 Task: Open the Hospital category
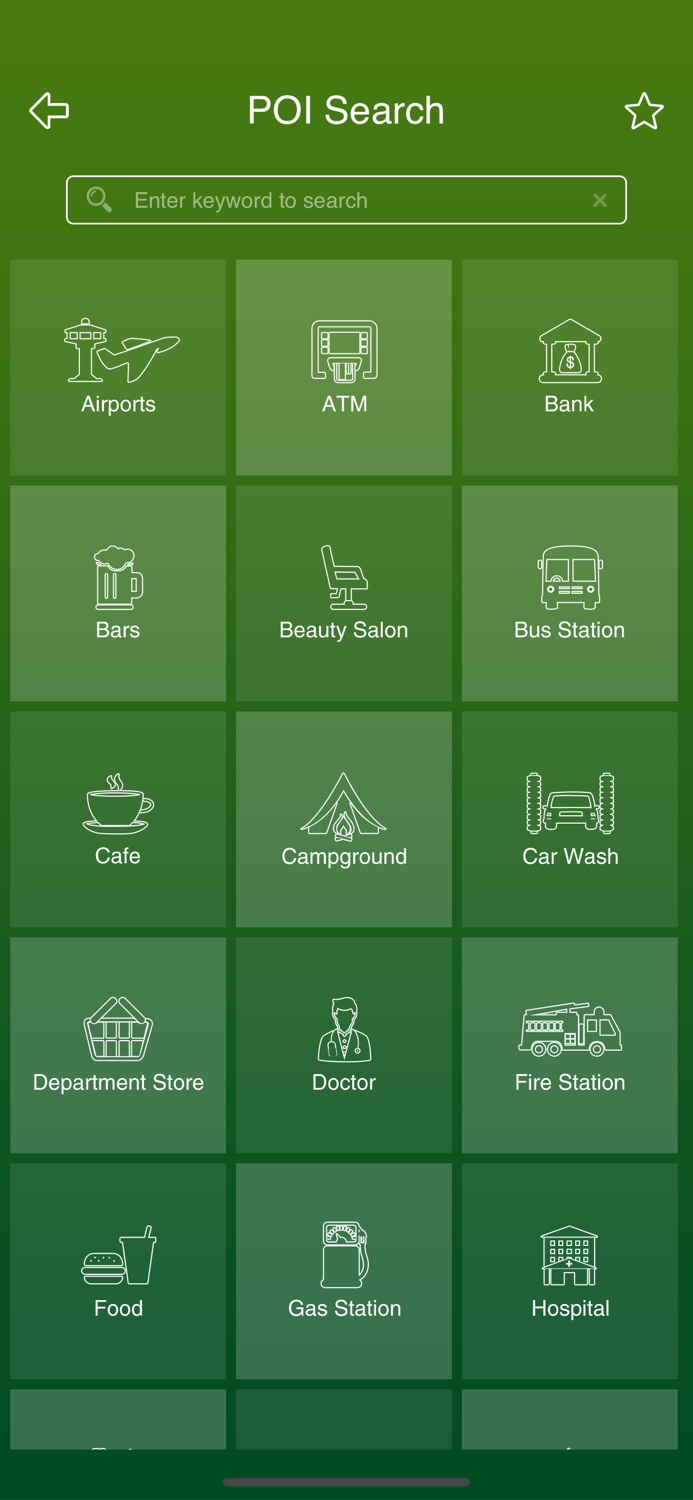(x=570, y=1271)
